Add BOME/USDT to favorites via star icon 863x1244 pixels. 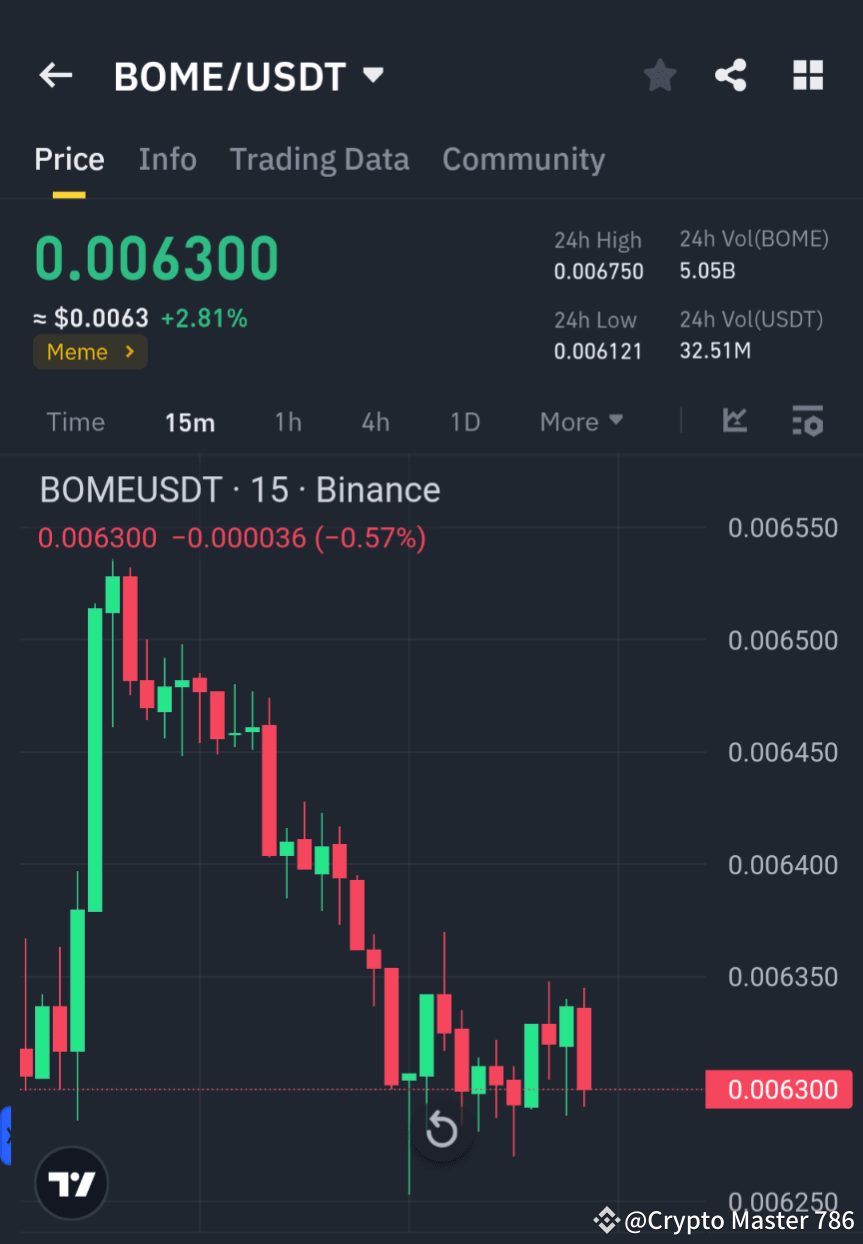pos(659,75)
